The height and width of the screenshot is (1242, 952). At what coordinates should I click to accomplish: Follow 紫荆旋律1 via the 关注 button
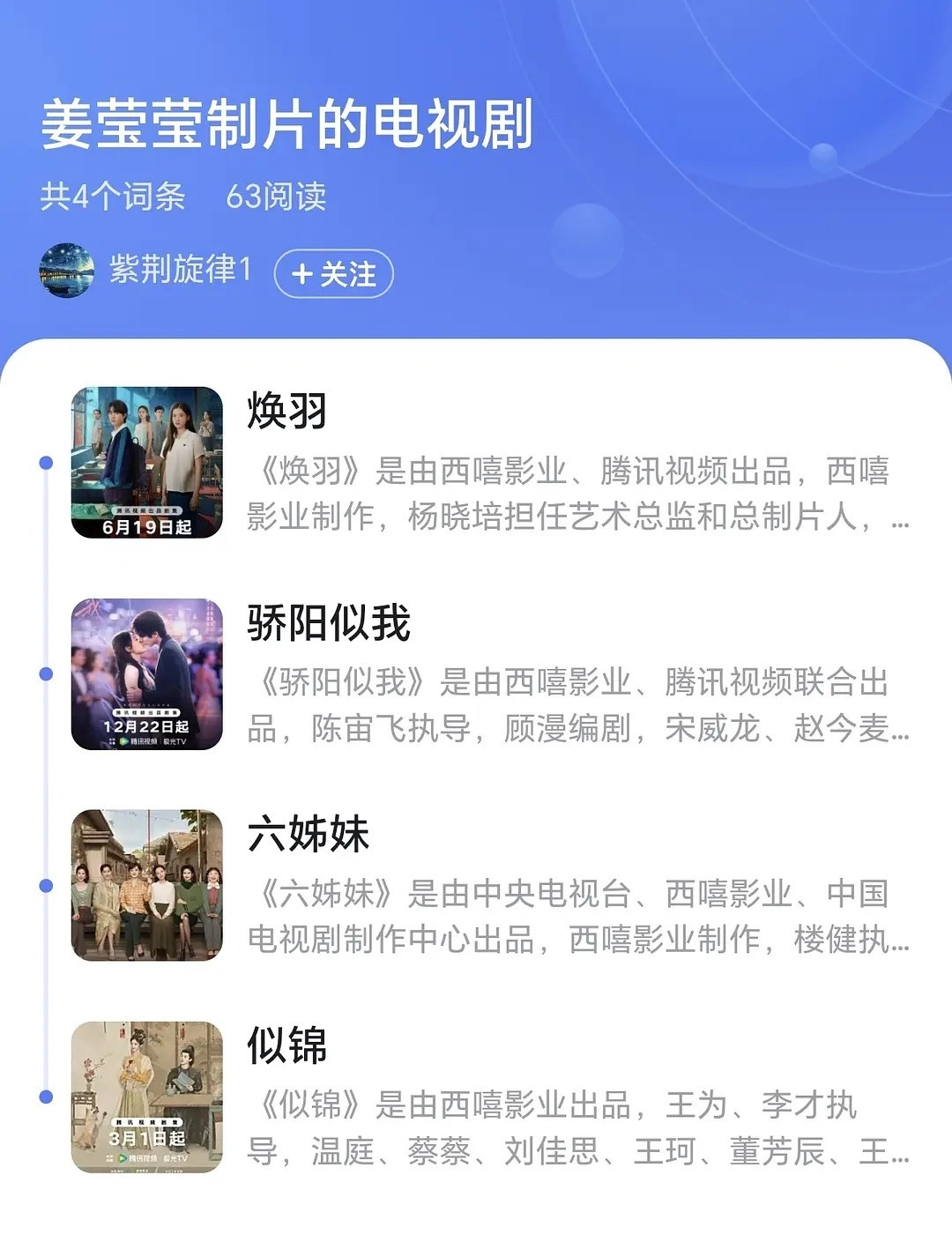click(335, 273)
